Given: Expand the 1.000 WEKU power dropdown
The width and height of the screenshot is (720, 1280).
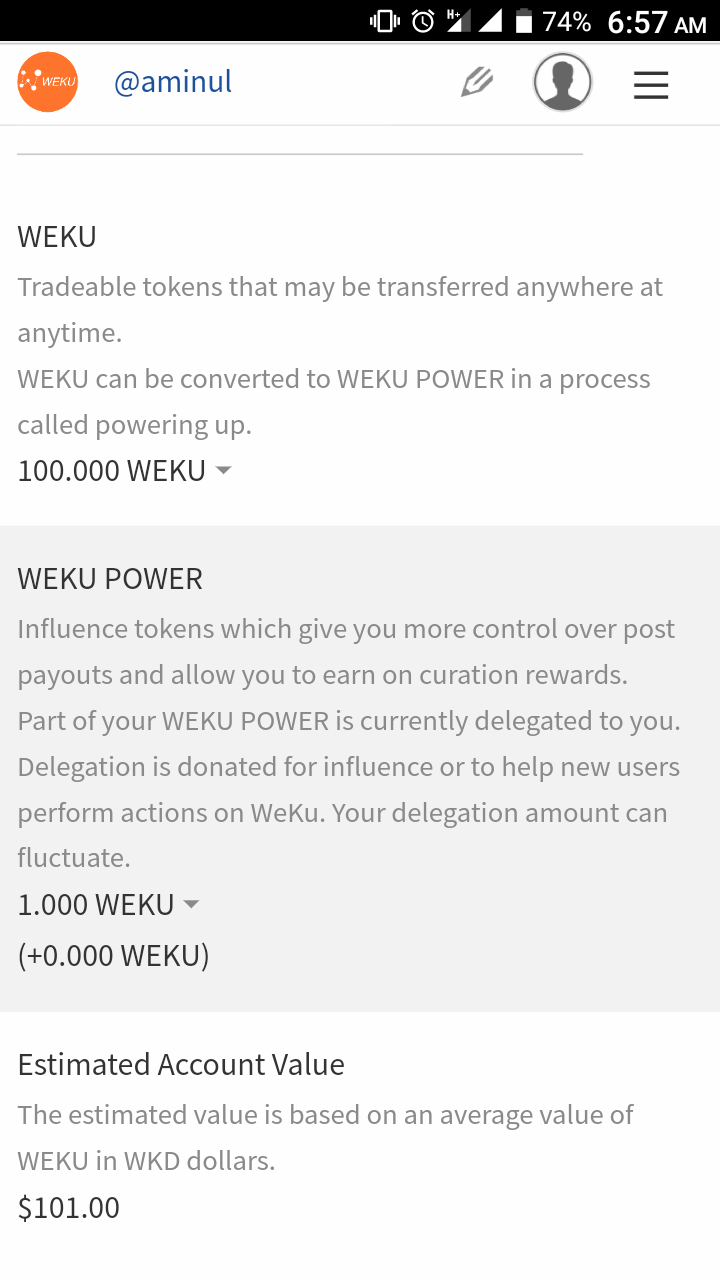Looking at the screenshot, I should 109,905.
